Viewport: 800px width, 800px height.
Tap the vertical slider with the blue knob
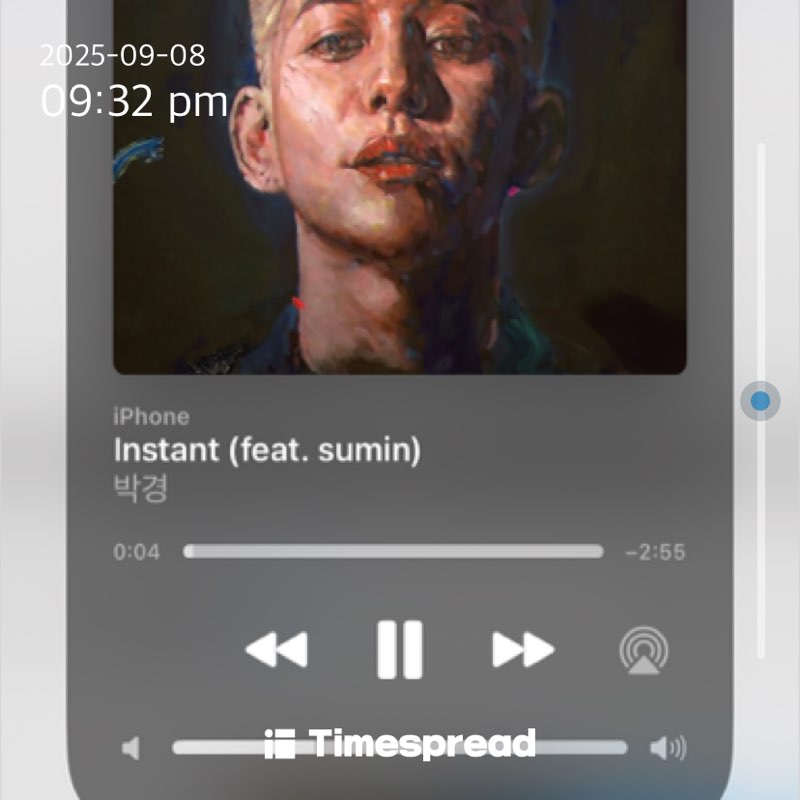760,401
